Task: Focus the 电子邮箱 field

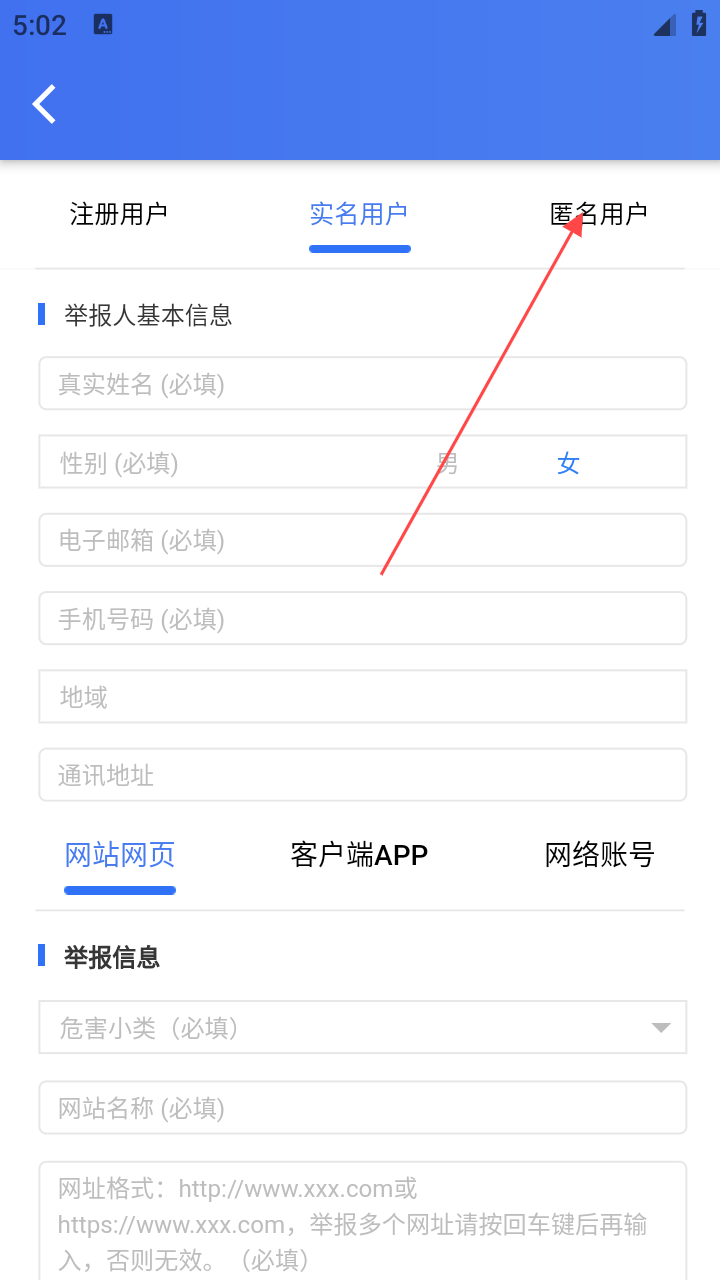Action: [x=363, y=540]
